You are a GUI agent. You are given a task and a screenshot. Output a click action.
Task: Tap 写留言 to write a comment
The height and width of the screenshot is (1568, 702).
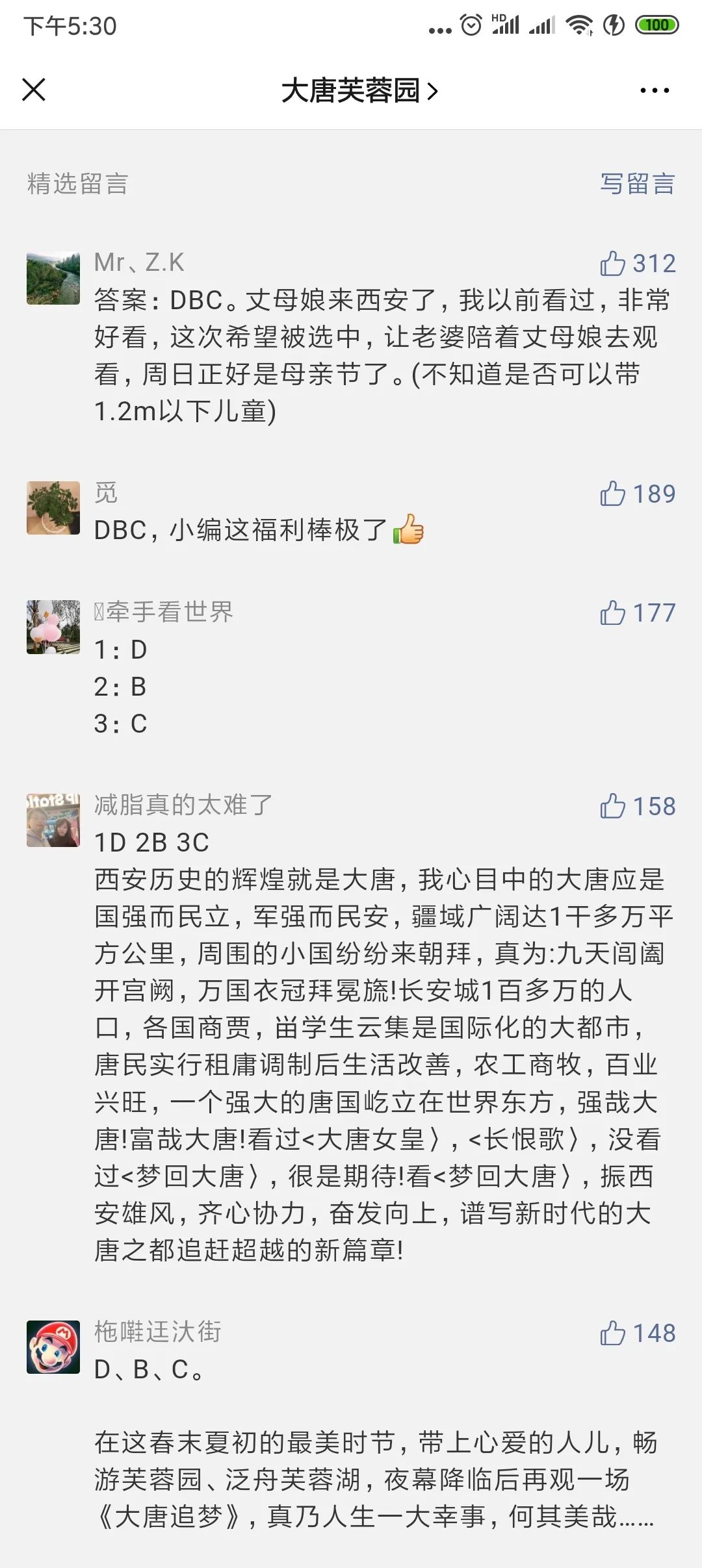pyautogui.click(x=638, y=184)
